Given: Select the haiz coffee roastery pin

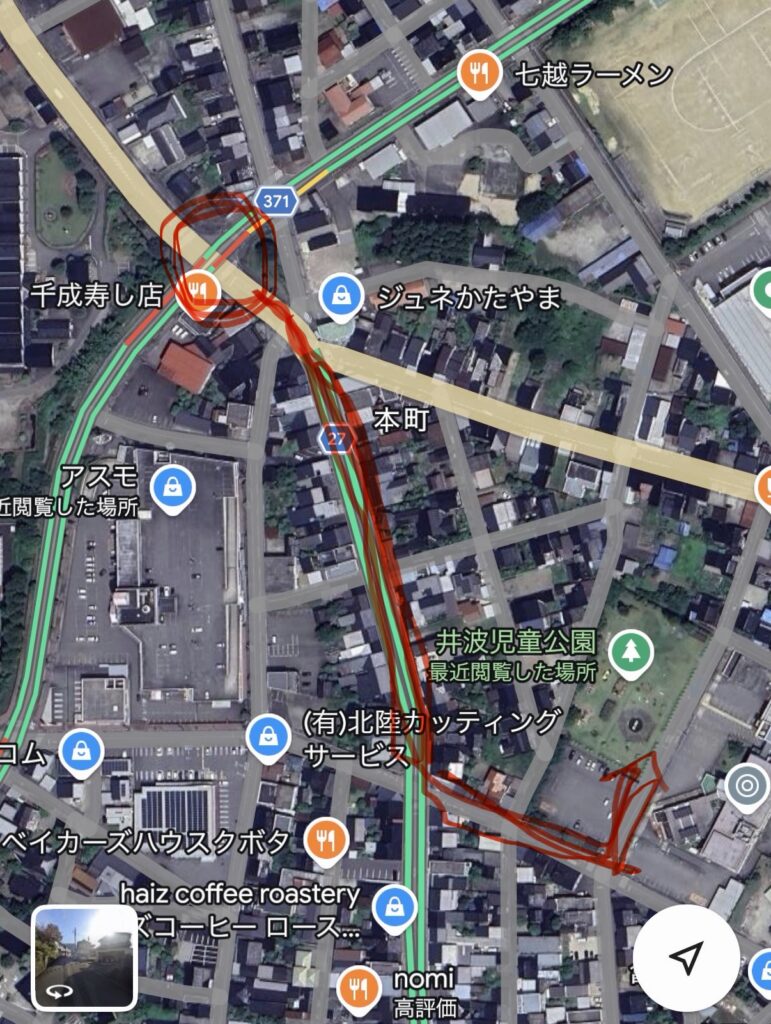Looking at the screenshot, I should pyautogui.click(x=394, y=907).
